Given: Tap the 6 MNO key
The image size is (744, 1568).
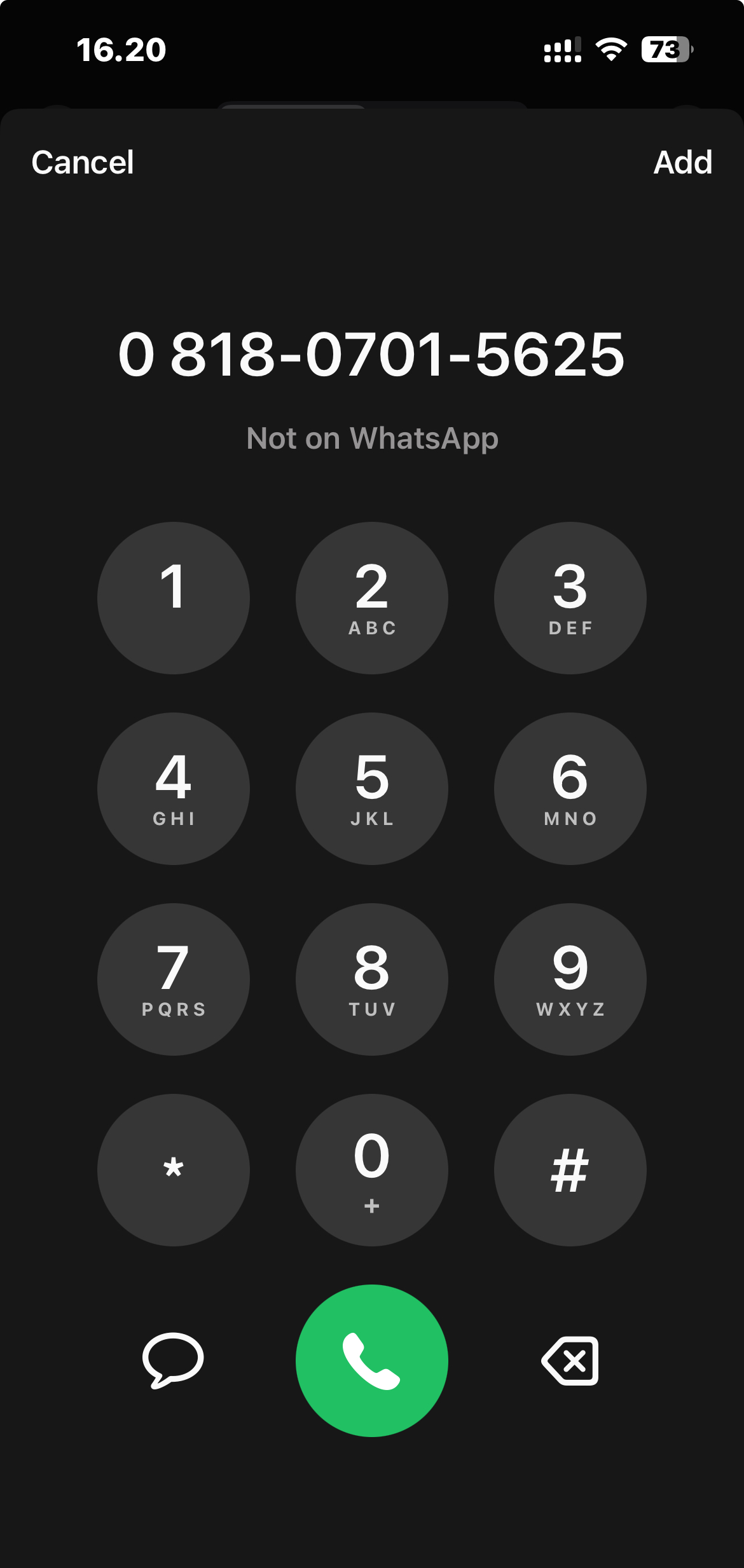Looking at the screenshot, I should click(x=570, y=789).
